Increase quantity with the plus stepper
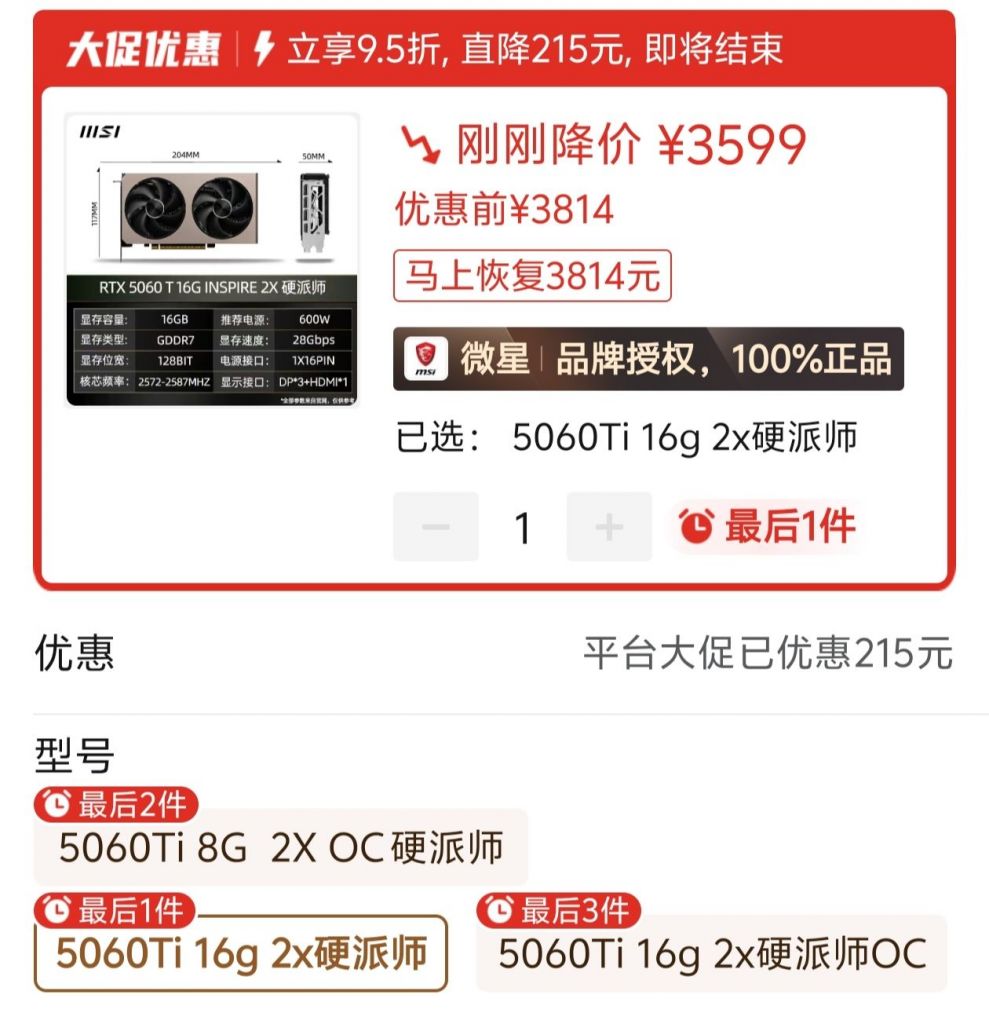The width and height of the screenshot is (989, 1024). [x=610, y=527]
